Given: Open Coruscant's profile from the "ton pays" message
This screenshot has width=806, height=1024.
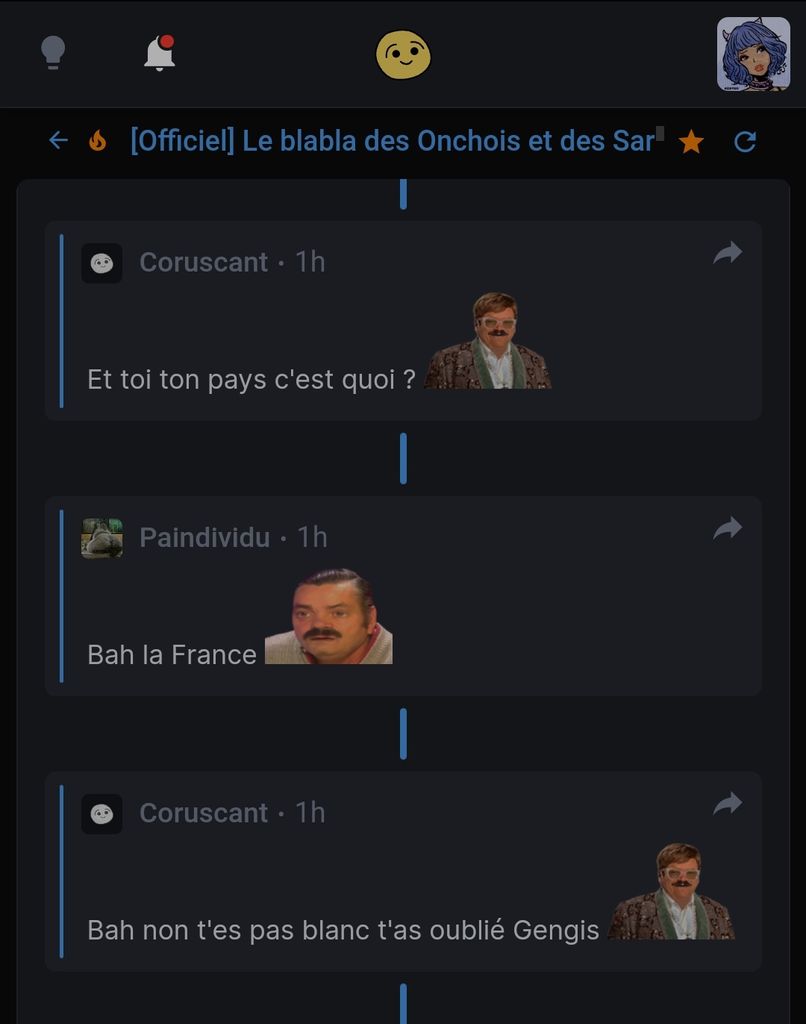Looking at the screenshot, I should click(x=204, y=262).
